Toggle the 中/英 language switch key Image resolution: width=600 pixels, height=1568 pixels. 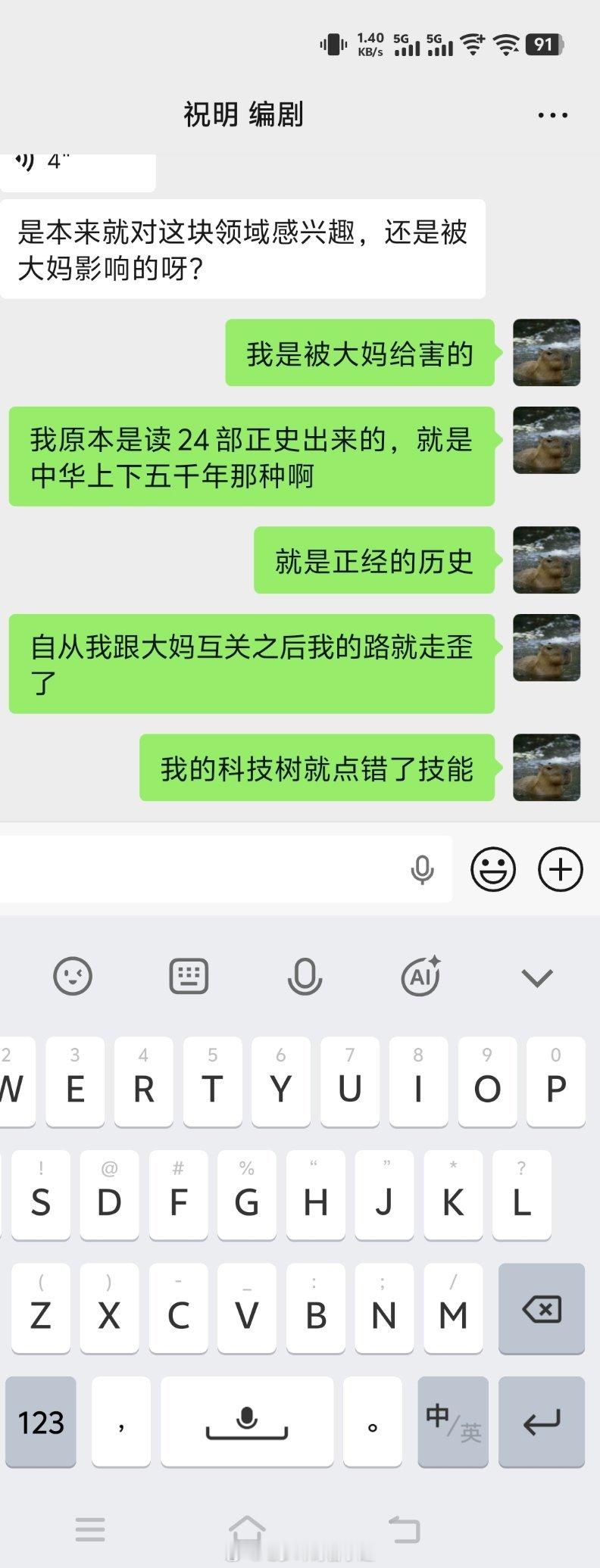click(x=453, y=1422)
